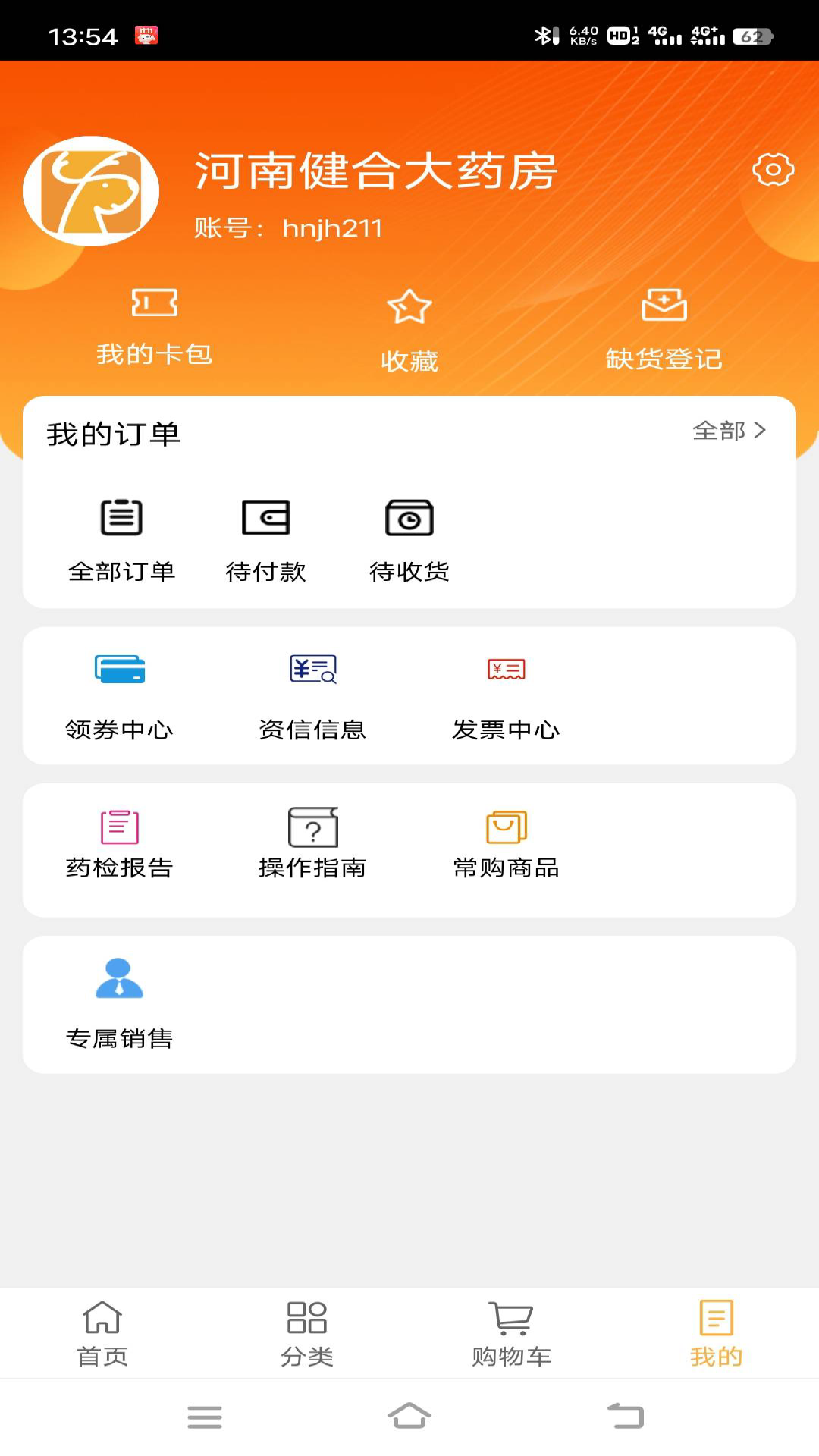The image size is (819, 1456).
Task: Open 领券中心 coupon center
Action: (x=120, y=695)
